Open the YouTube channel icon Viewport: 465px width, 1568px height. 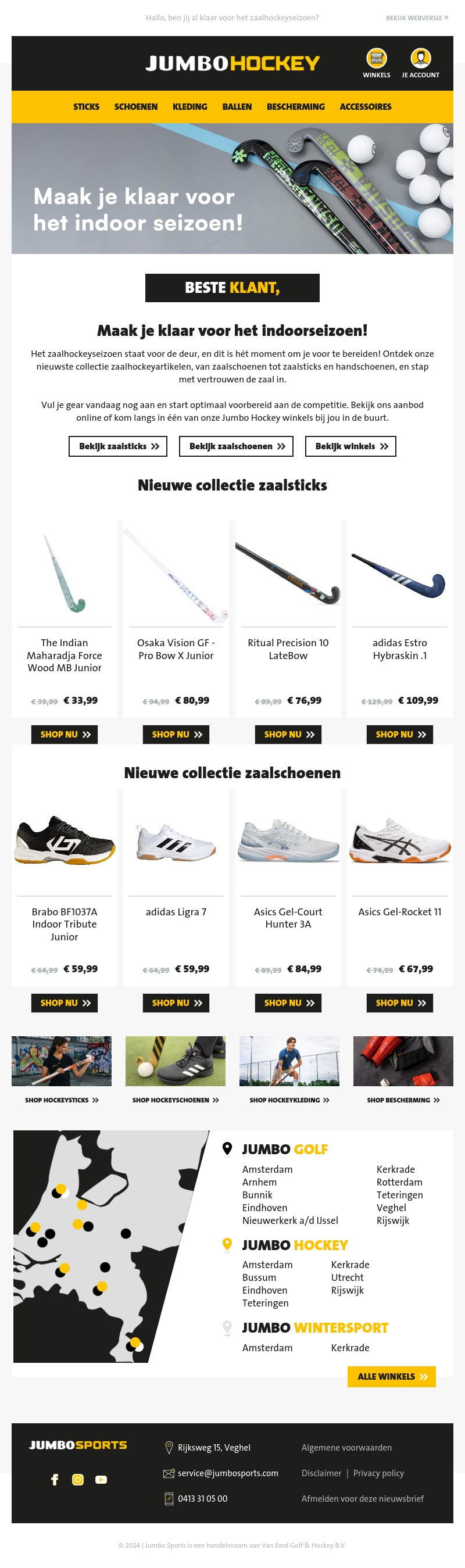(x=101, y=1480)
